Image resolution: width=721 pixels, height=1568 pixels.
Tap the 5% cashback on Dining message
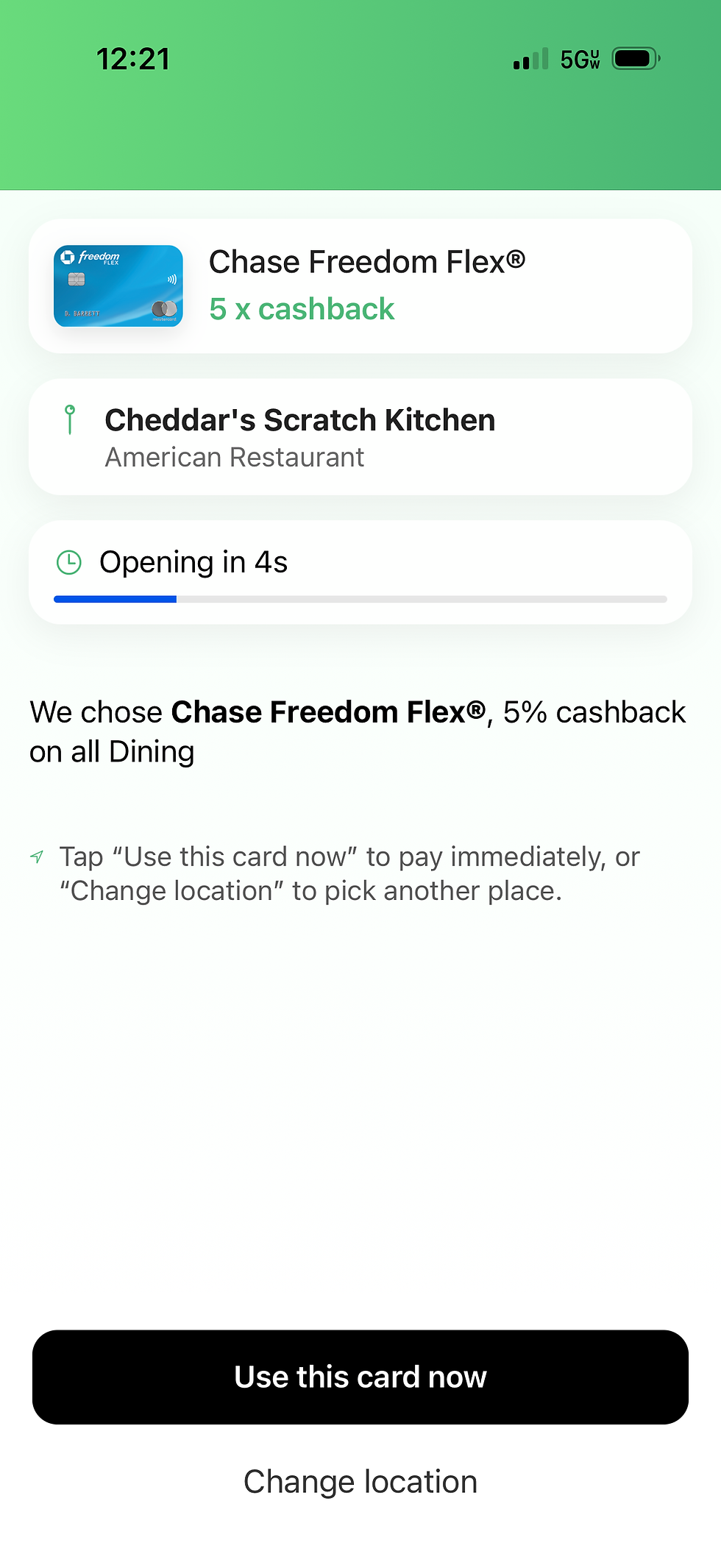pos(357,731)
